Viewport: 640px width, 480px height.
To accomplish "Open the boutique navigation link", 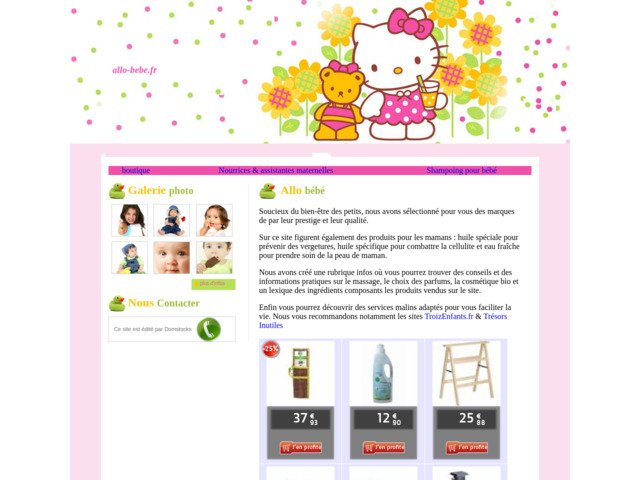I will click(x=135, y=170).
